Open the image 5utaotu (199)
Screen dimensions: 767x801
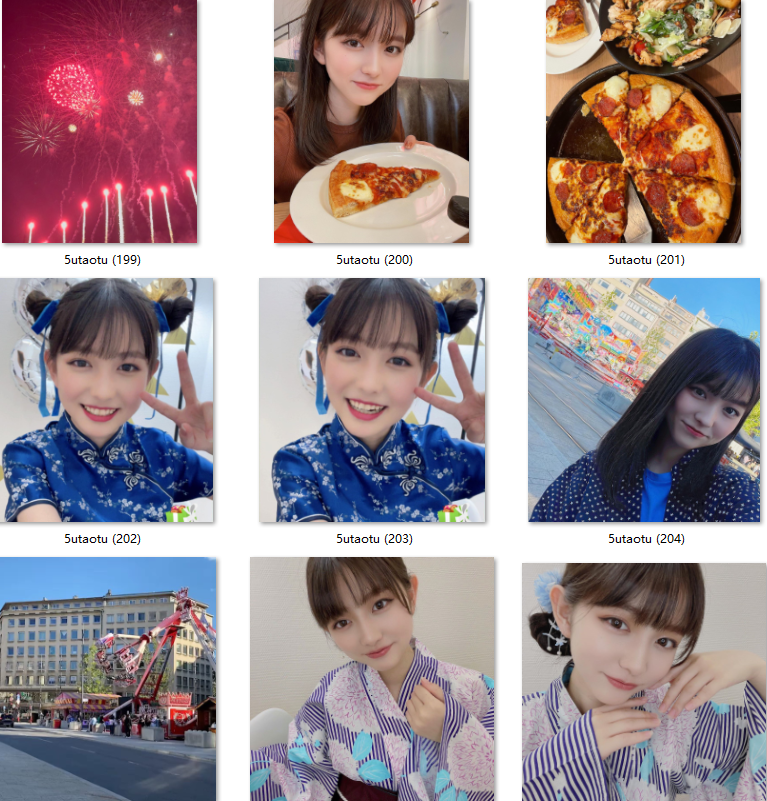pyautogui.click(x=99, y=122)
